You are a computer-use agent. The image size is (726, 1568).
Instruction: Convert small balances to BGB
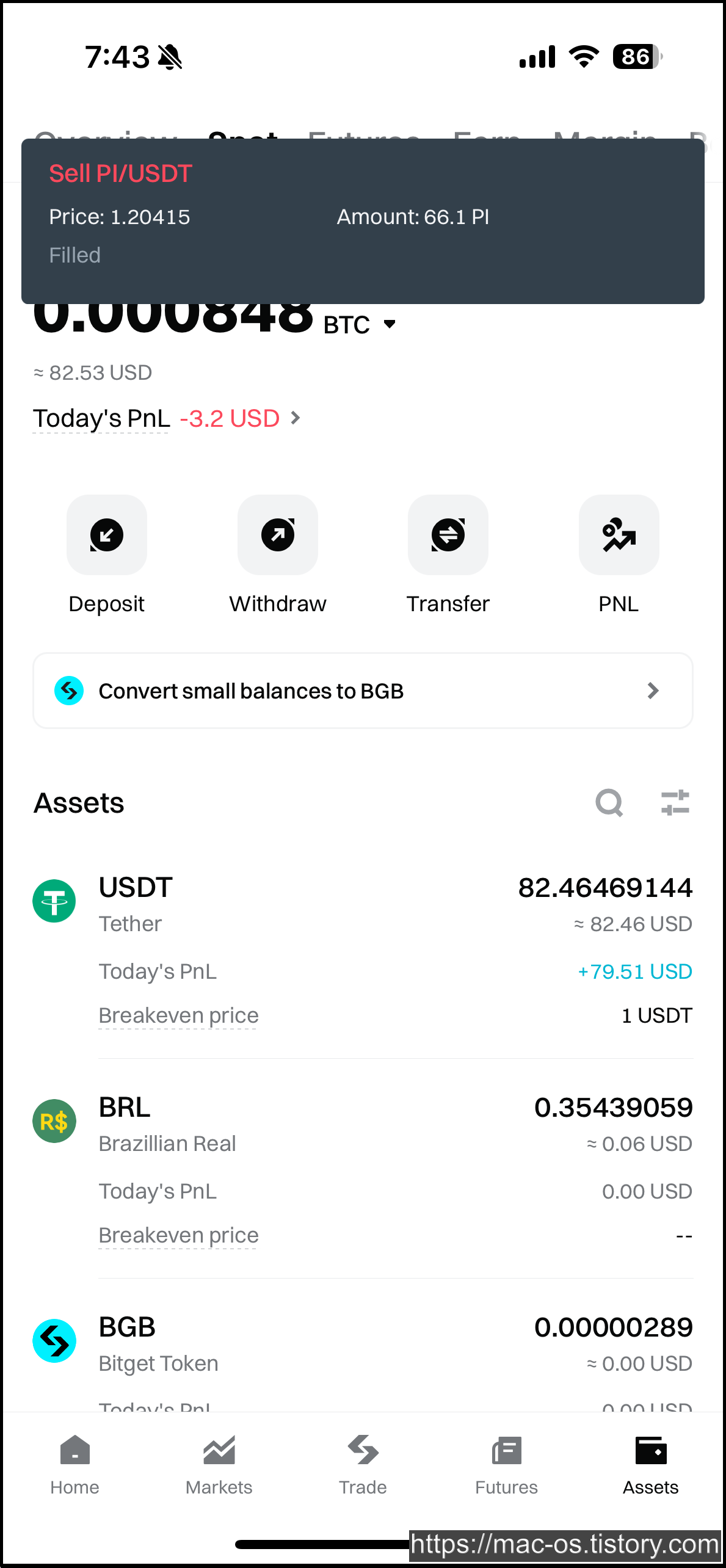363,691
